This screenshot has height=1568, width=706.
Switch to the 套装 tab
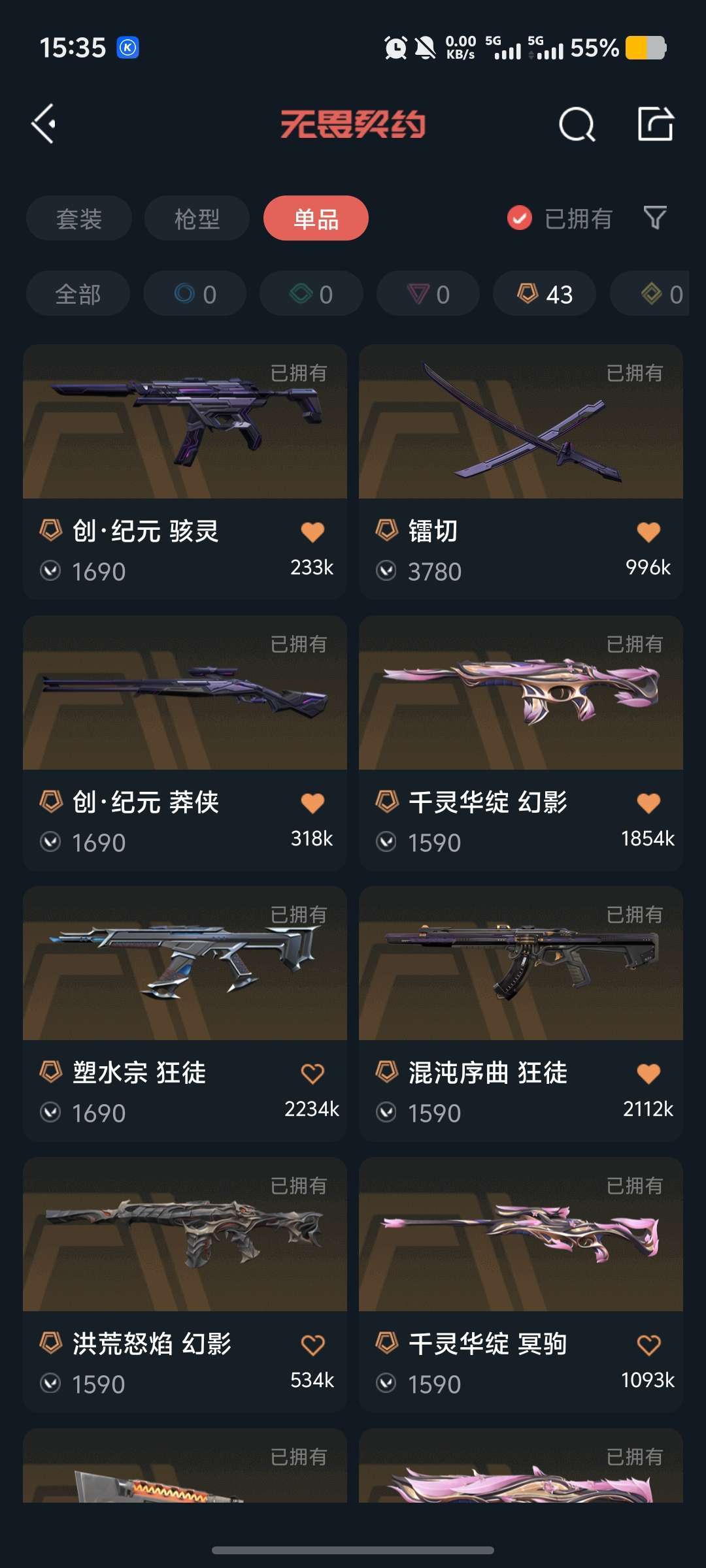click(79, 218)
